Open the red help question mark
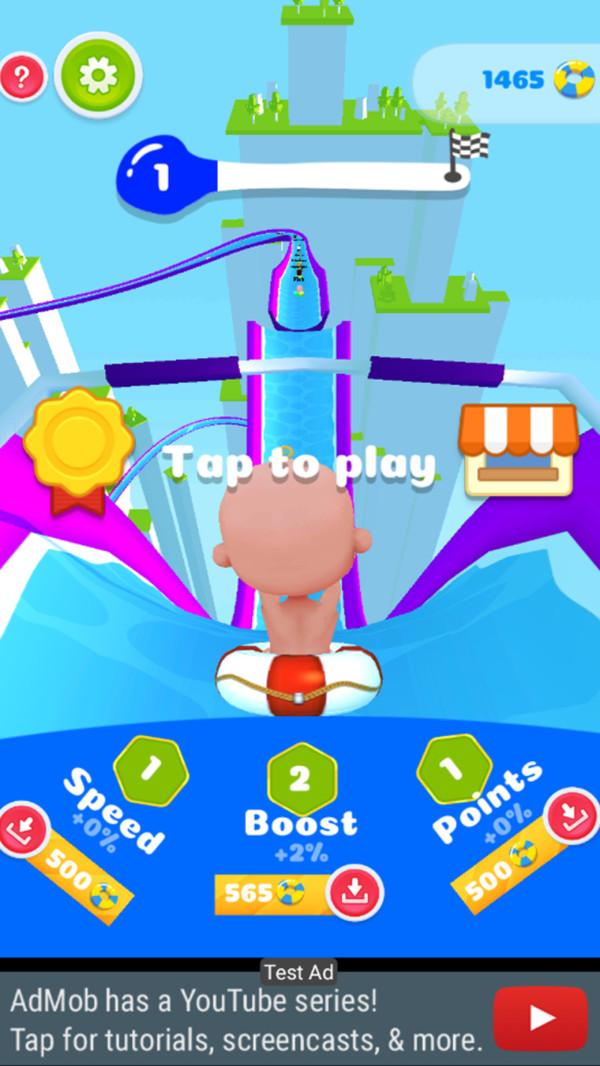 coord(22,77)
